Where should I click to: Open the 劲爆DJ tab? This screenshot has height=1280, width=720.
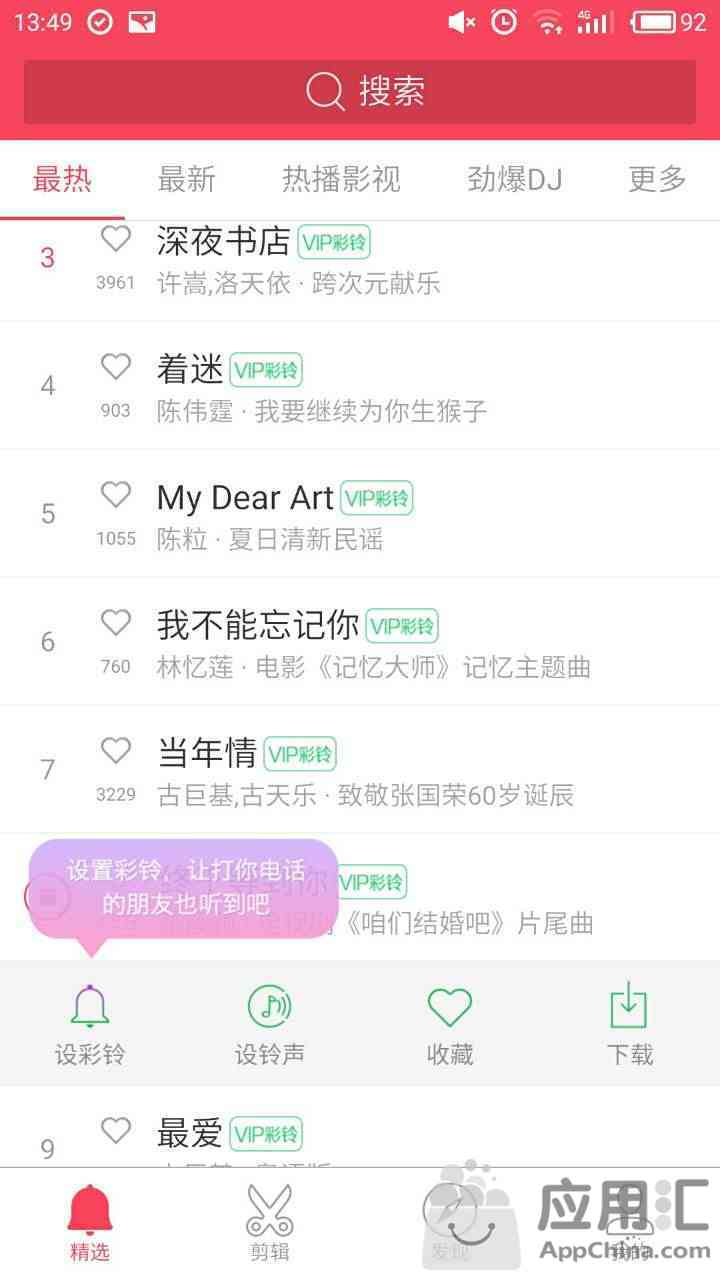(514, 179)
